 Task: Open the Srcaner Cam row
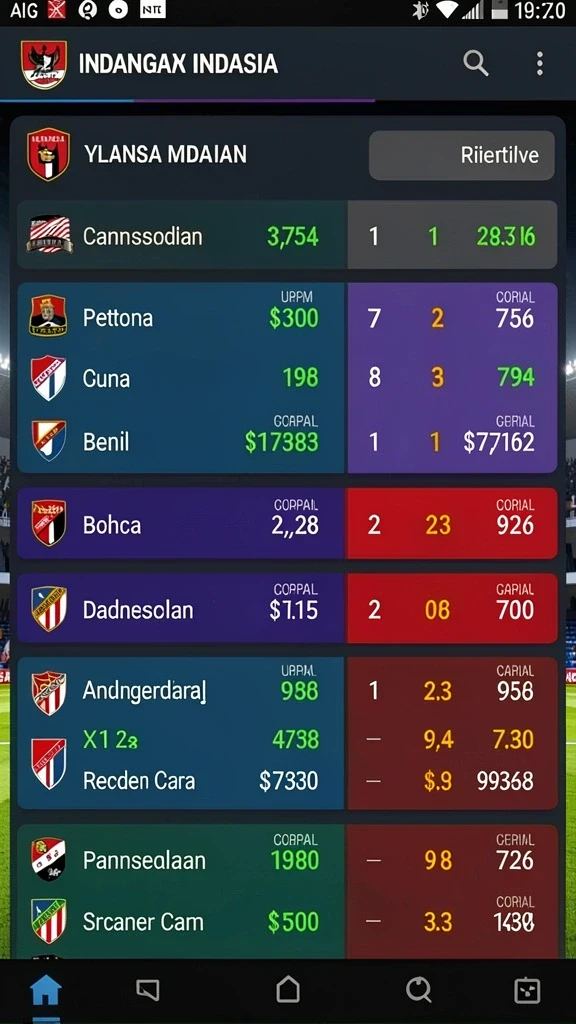pos(287,921)
